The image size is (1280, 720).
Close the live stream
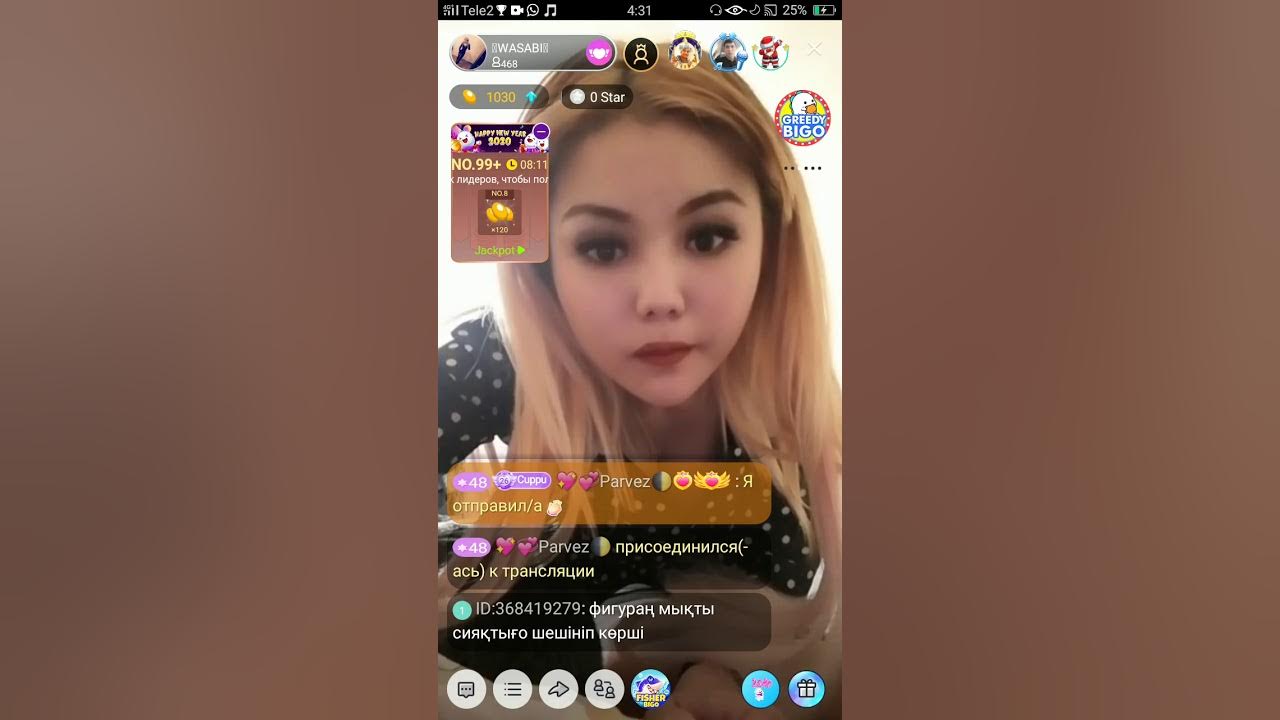tap(814, 49)
